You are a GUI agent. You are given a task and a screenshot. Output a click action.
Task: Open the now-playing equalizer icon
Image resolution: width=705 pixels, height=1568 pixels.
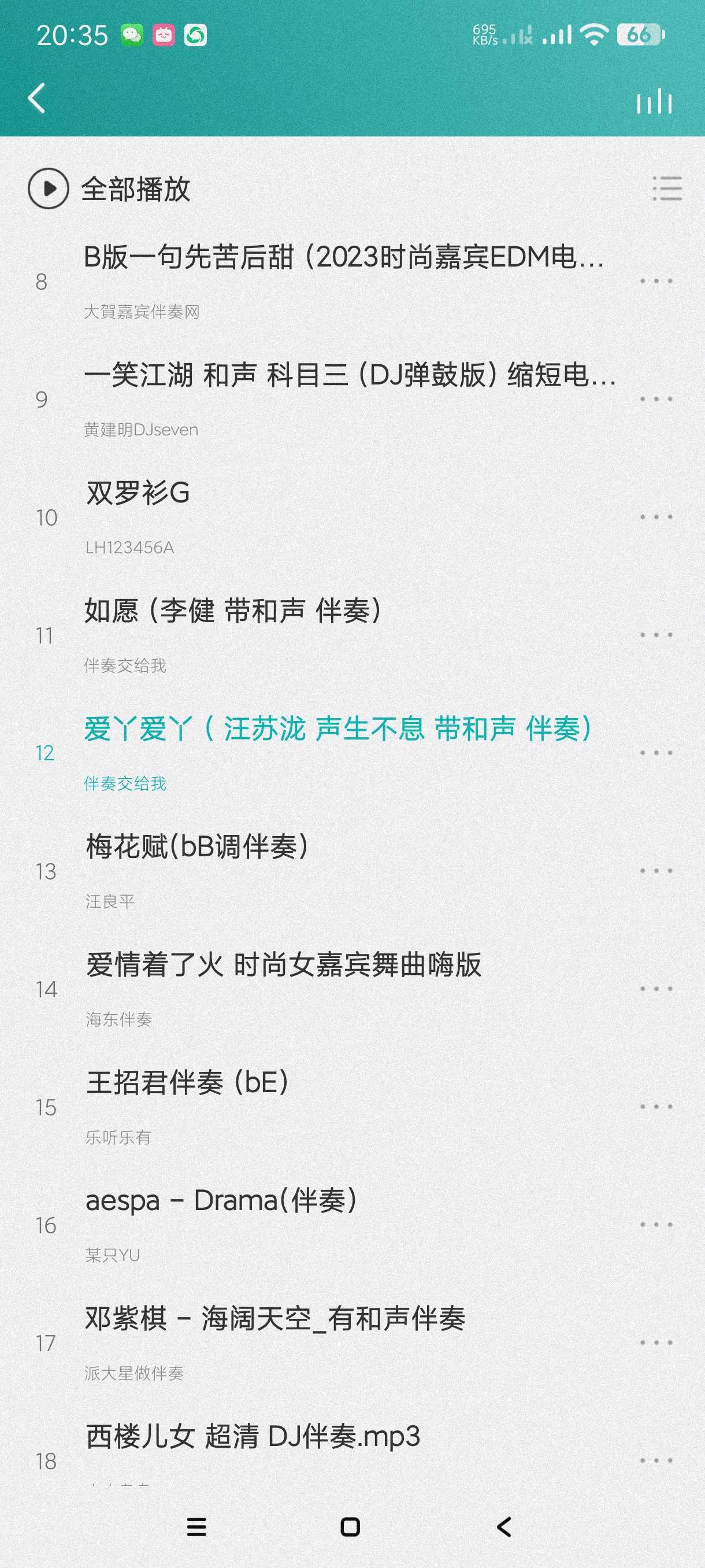point(654,102)
